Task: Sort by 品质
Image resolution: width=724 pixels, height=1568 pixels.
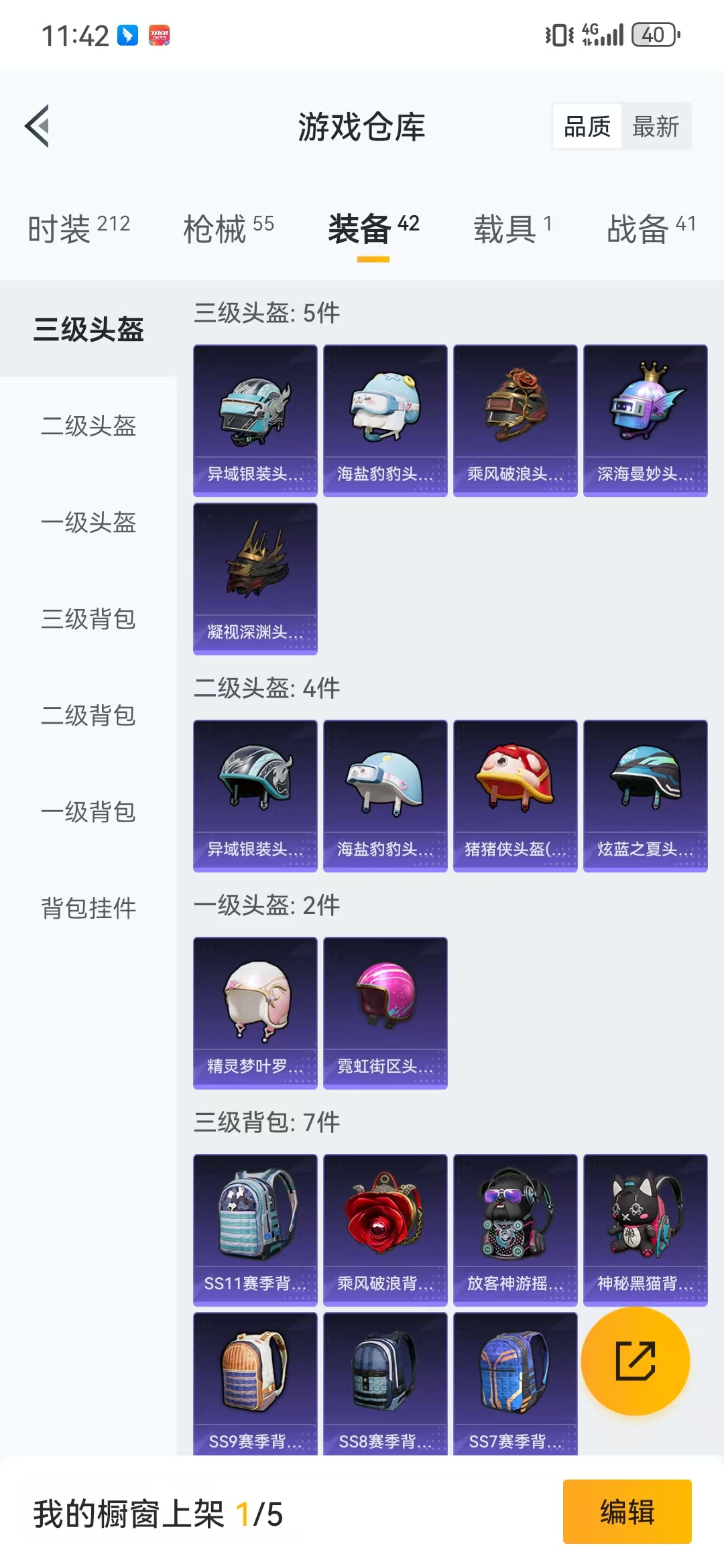Action: (587, 127)
